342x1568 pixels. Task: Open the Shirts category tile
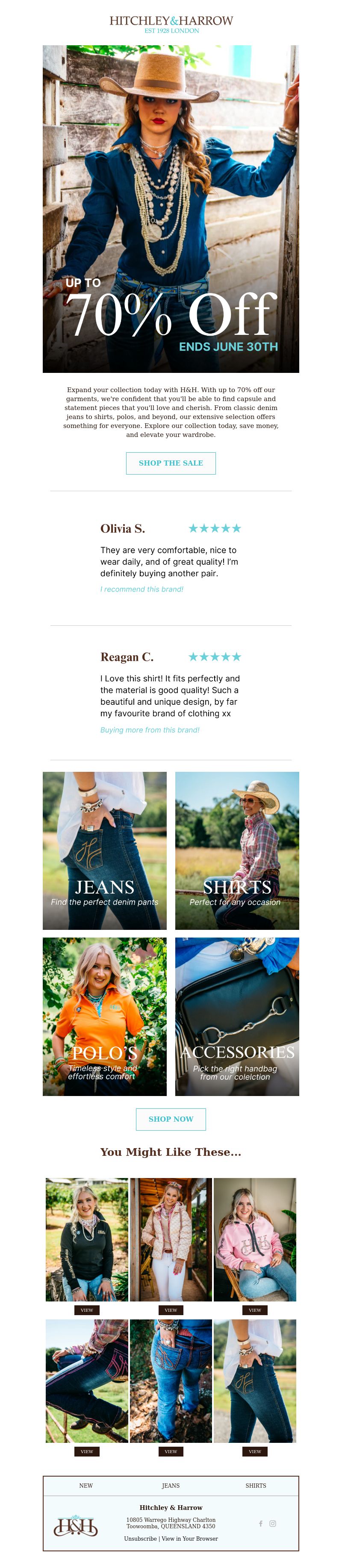(236, 850)
